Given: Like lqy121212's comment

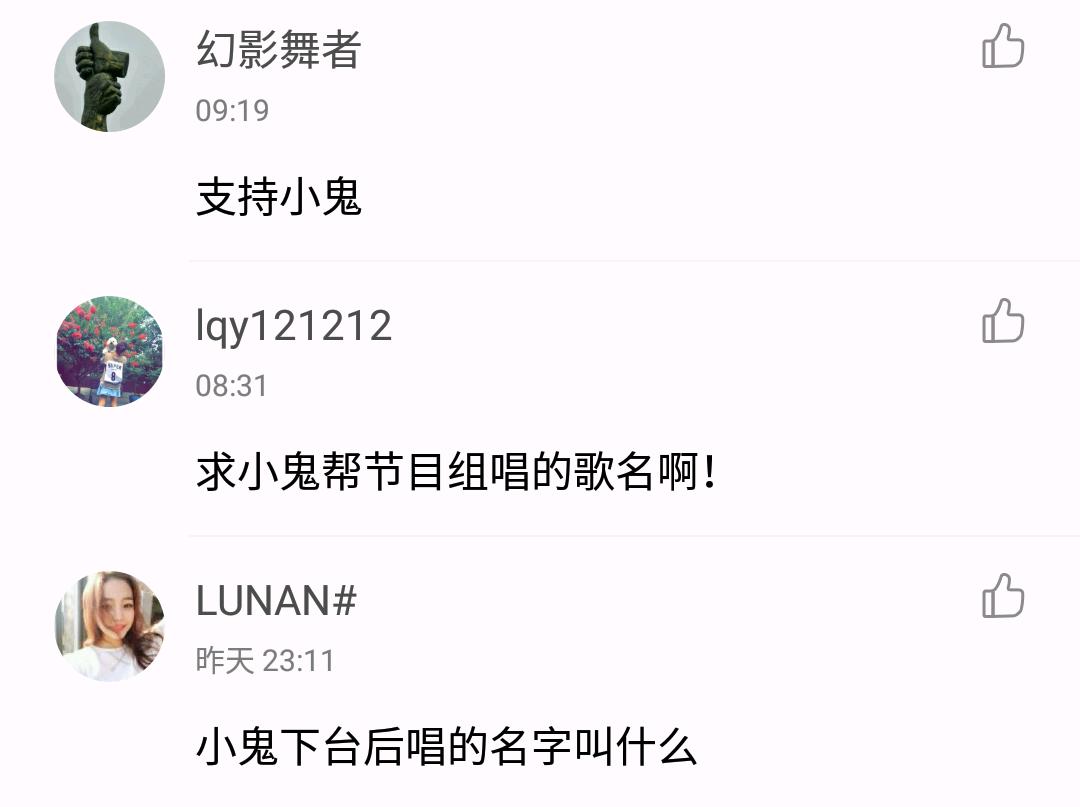Looking at the screenshot, I should coord(1003,322).
